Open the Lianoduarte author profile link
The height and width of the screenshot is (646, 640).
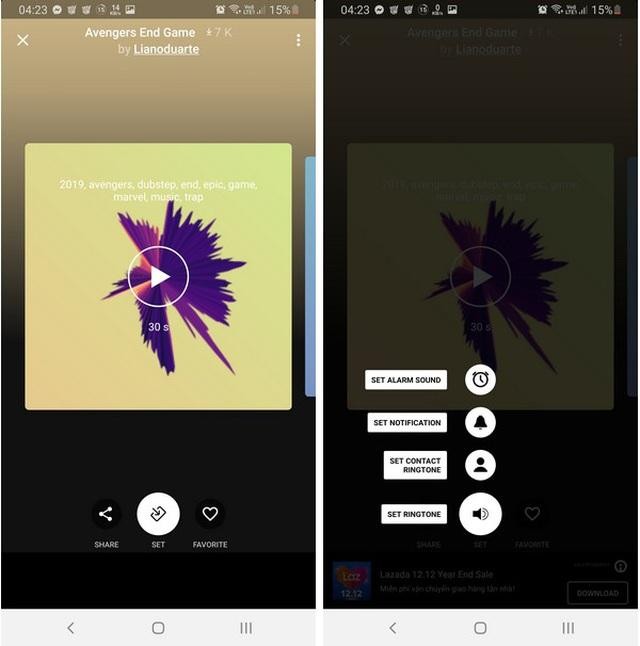(x=166, y=49)
